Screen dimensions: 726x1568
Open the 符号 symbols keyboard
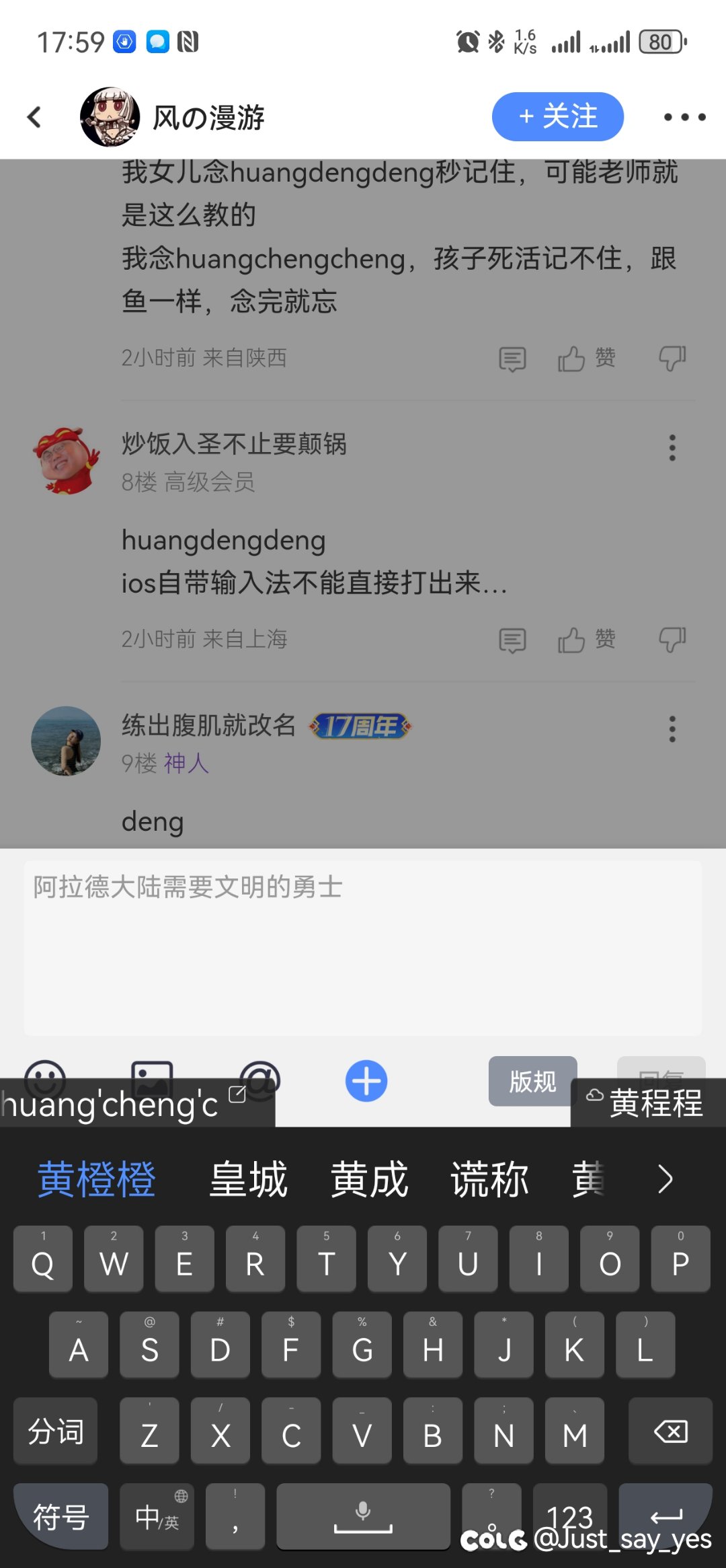(61, 1516)
